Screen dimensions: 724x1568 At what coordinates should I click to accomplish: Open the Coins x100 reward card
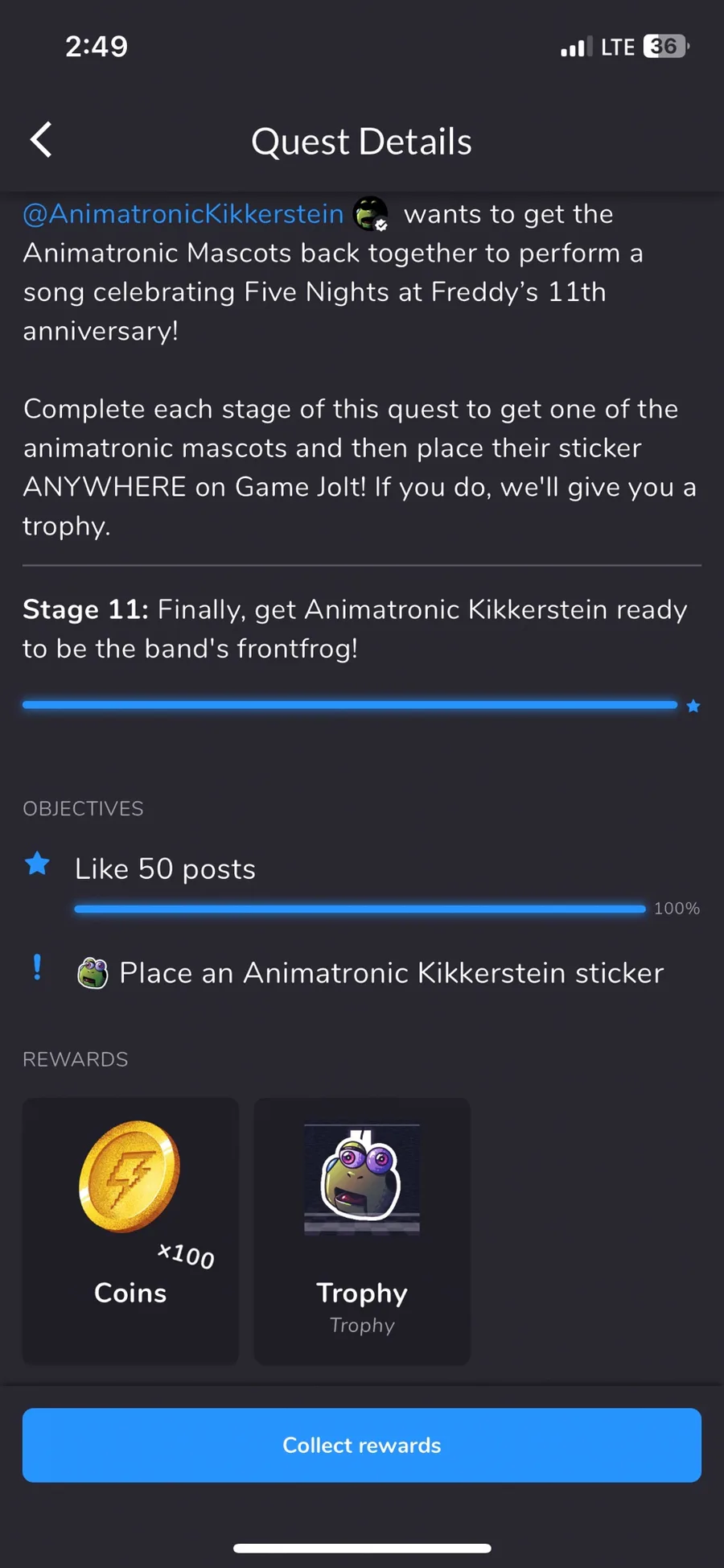130,1231
